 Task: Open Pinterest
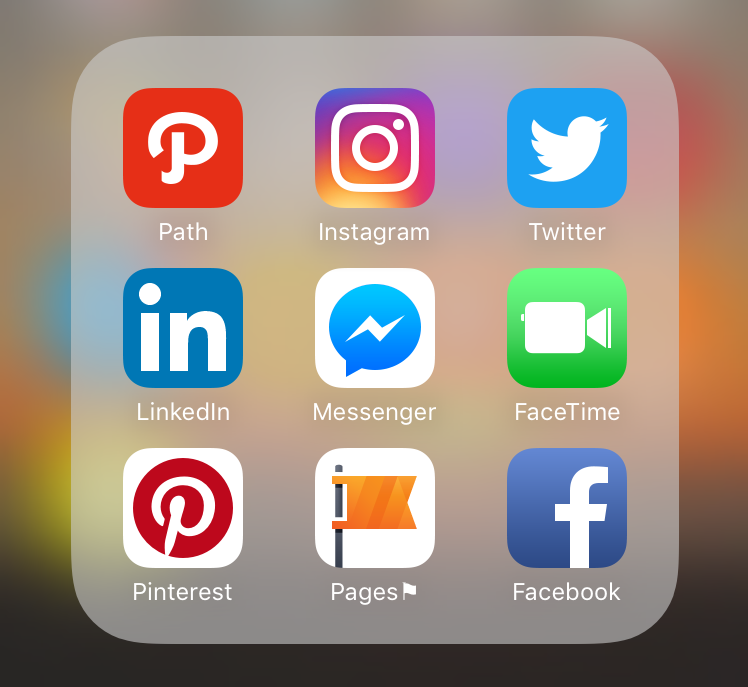tap(183, 508)
